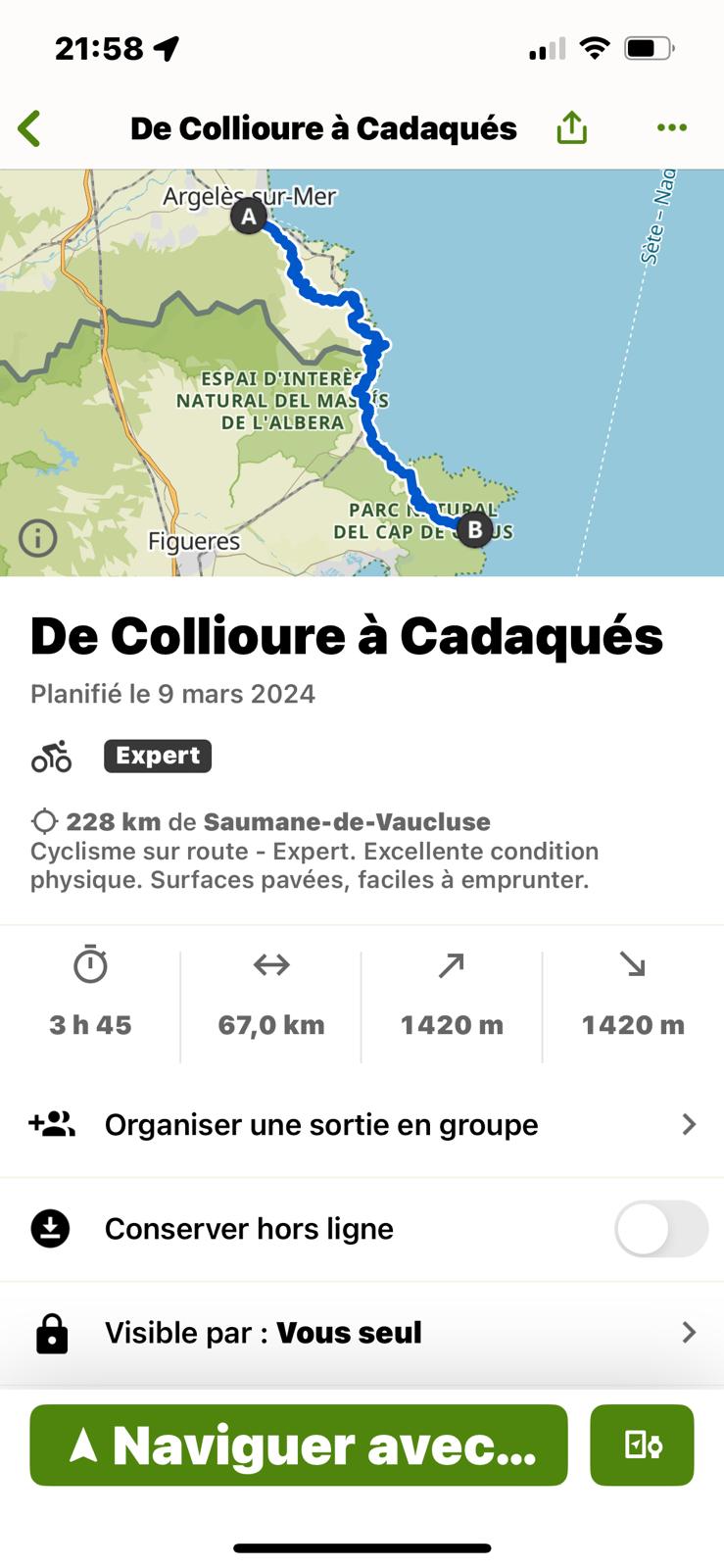Tap the send-to-device button
The image size is (724, 1568).
(643, 1445)
